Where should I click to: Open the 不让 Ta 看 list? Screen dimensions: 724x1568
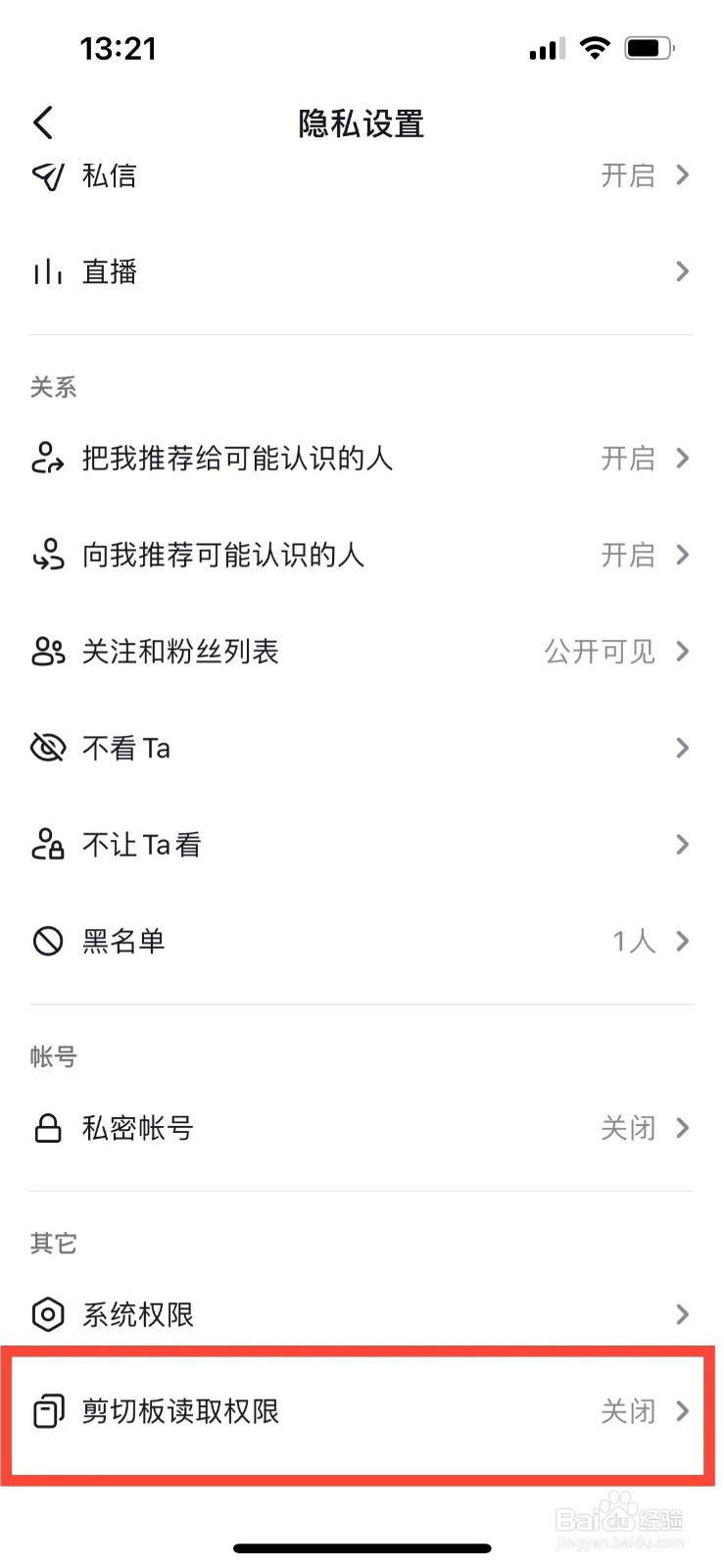[x=361, y=845]
